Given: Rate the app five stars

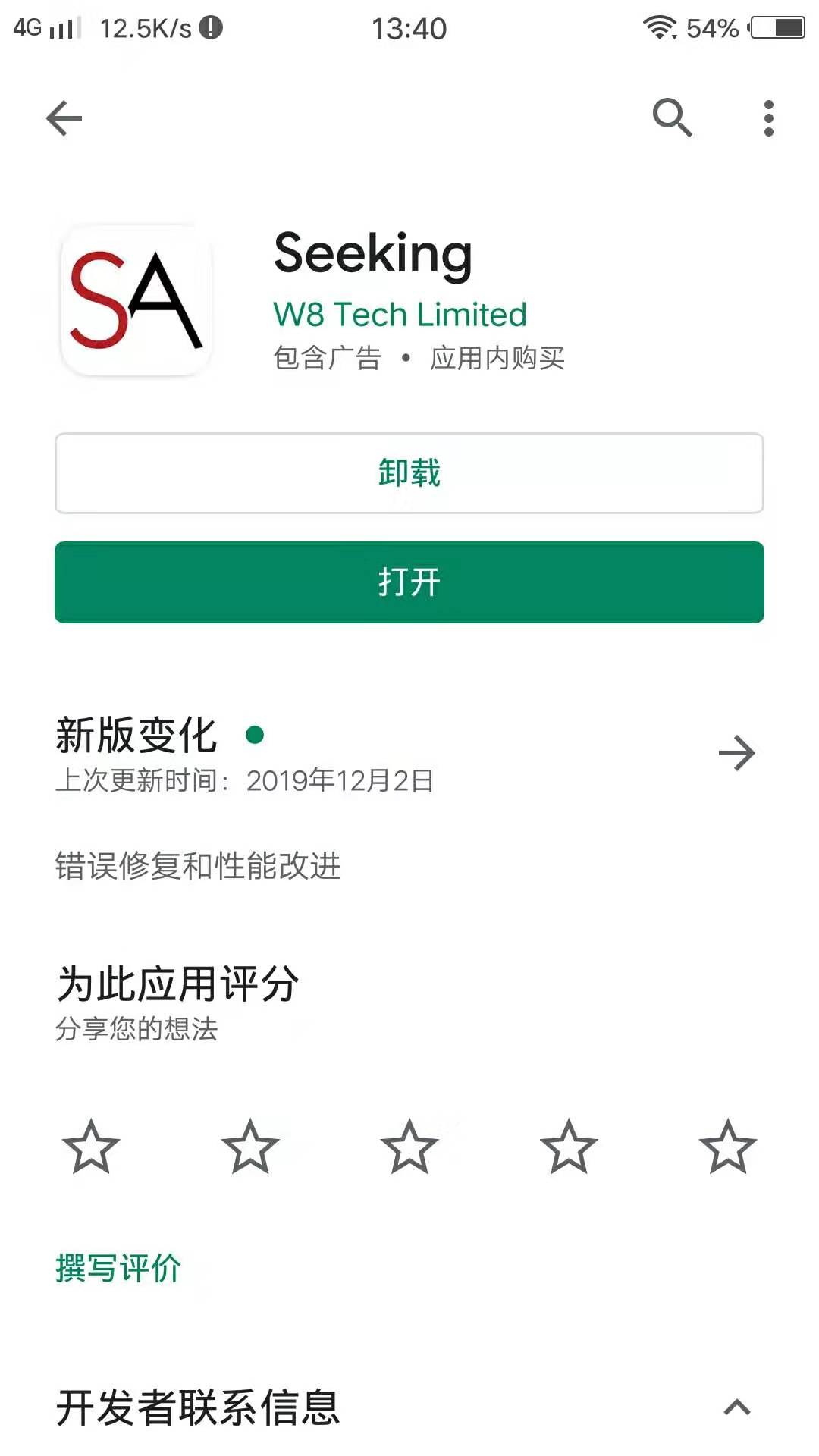Looking at the screenshot, I should point(728,1147).
